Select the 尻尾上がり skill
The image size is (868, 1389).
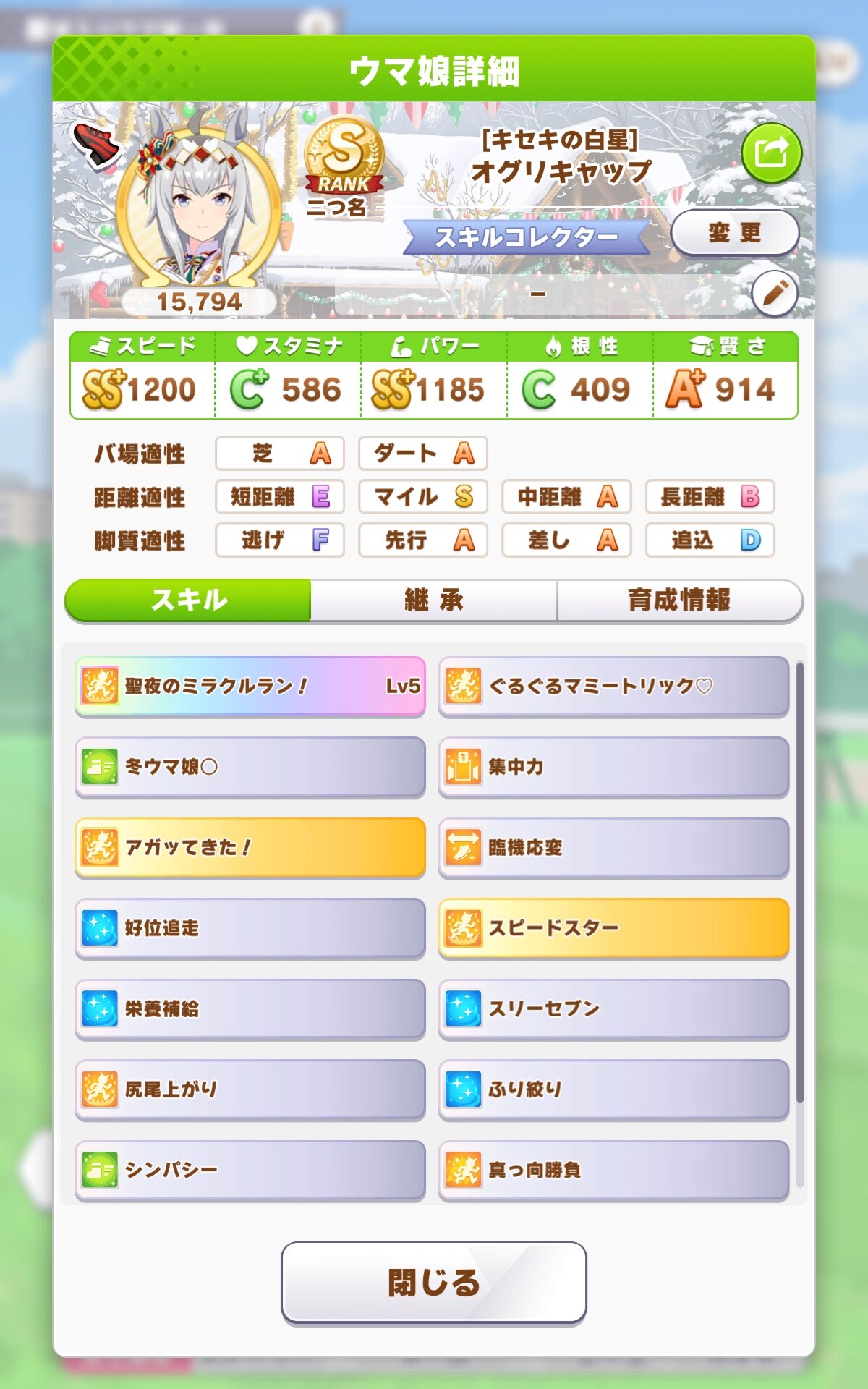coord(250,1089)
